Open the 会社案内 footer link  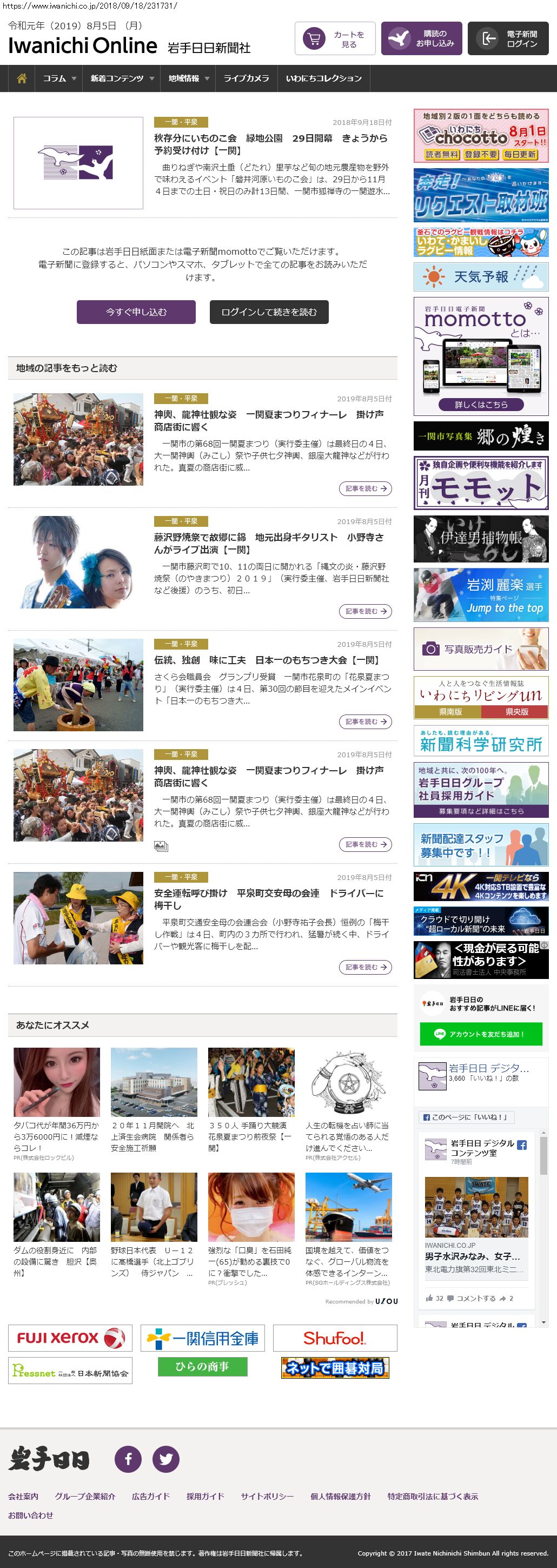click(23, 1496)
